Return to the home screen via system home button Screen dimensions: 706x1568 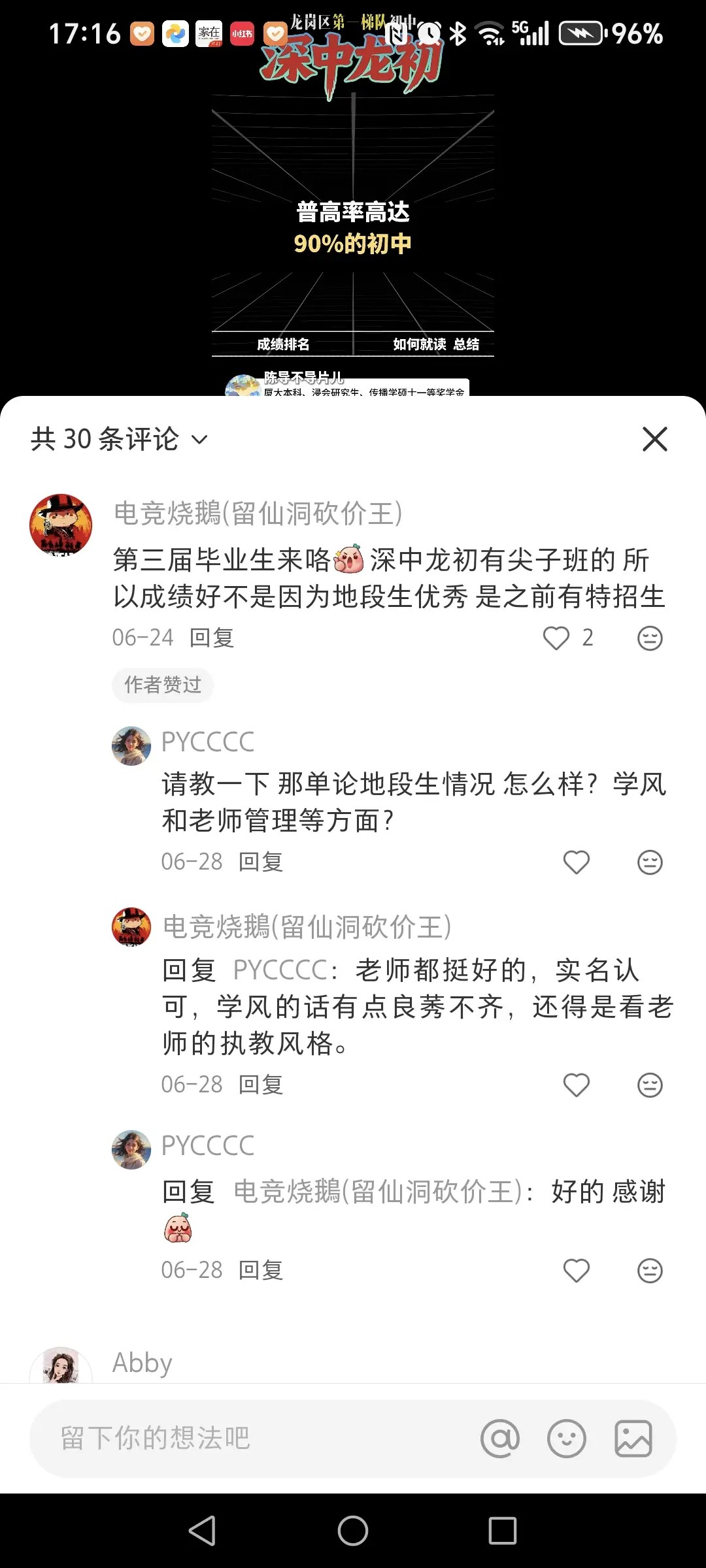click(353, 1530)
